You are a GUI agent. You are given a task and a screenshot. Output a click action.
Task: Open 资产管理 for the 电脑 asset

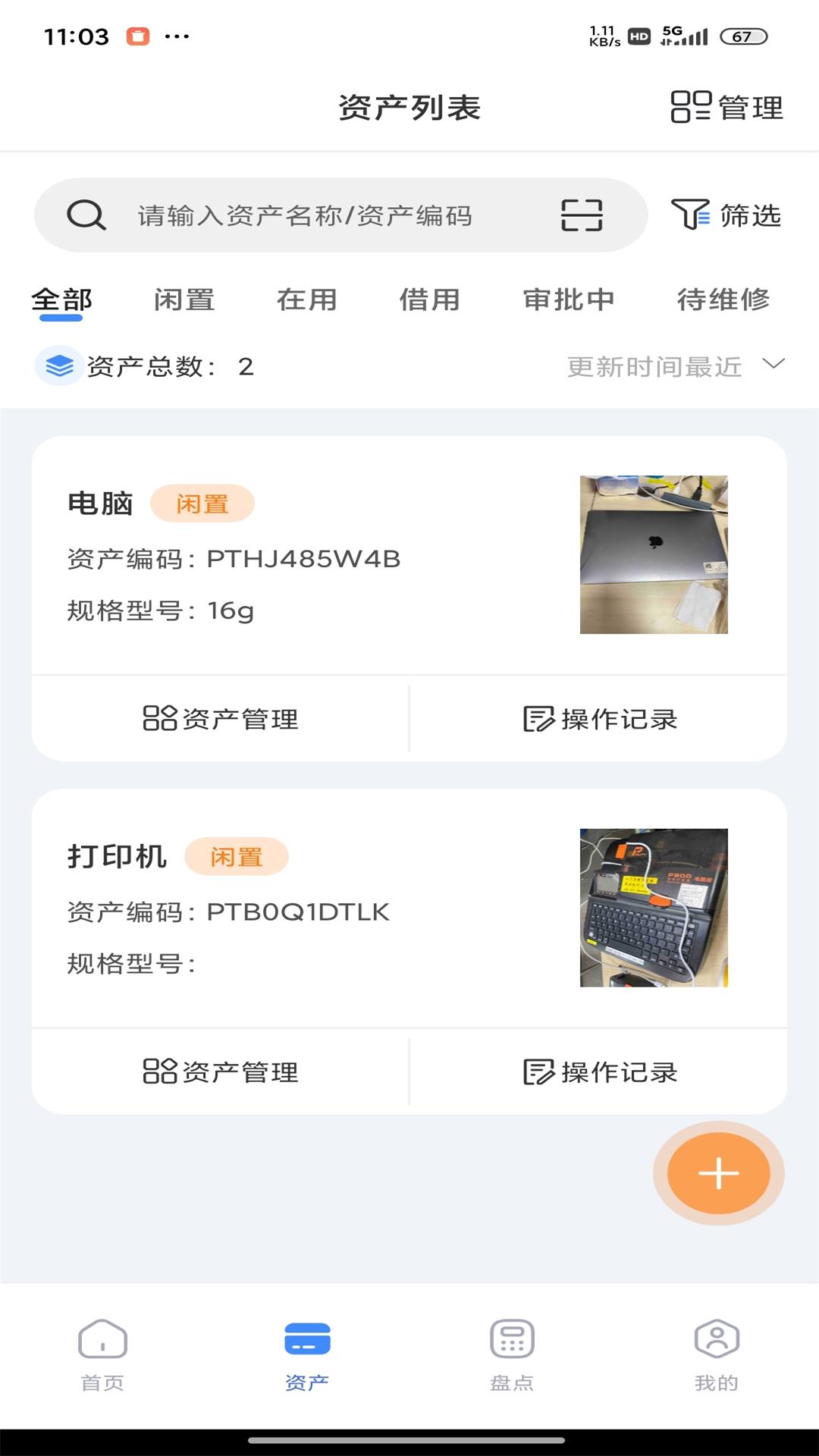pos(221,718)
